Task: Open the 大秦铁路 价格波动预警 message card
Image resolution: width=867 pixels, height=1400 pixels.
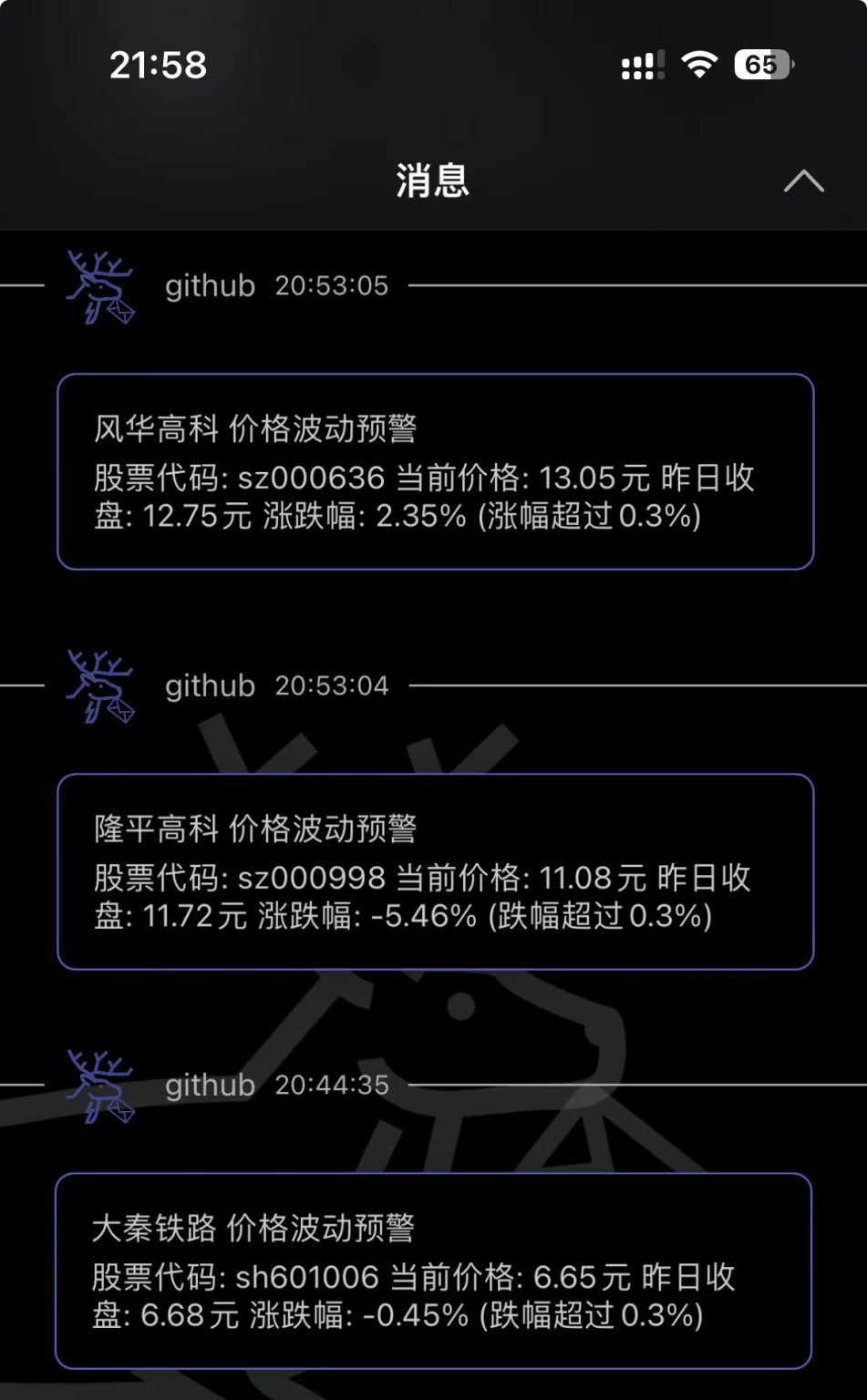Action: (x=433, y=1271)
